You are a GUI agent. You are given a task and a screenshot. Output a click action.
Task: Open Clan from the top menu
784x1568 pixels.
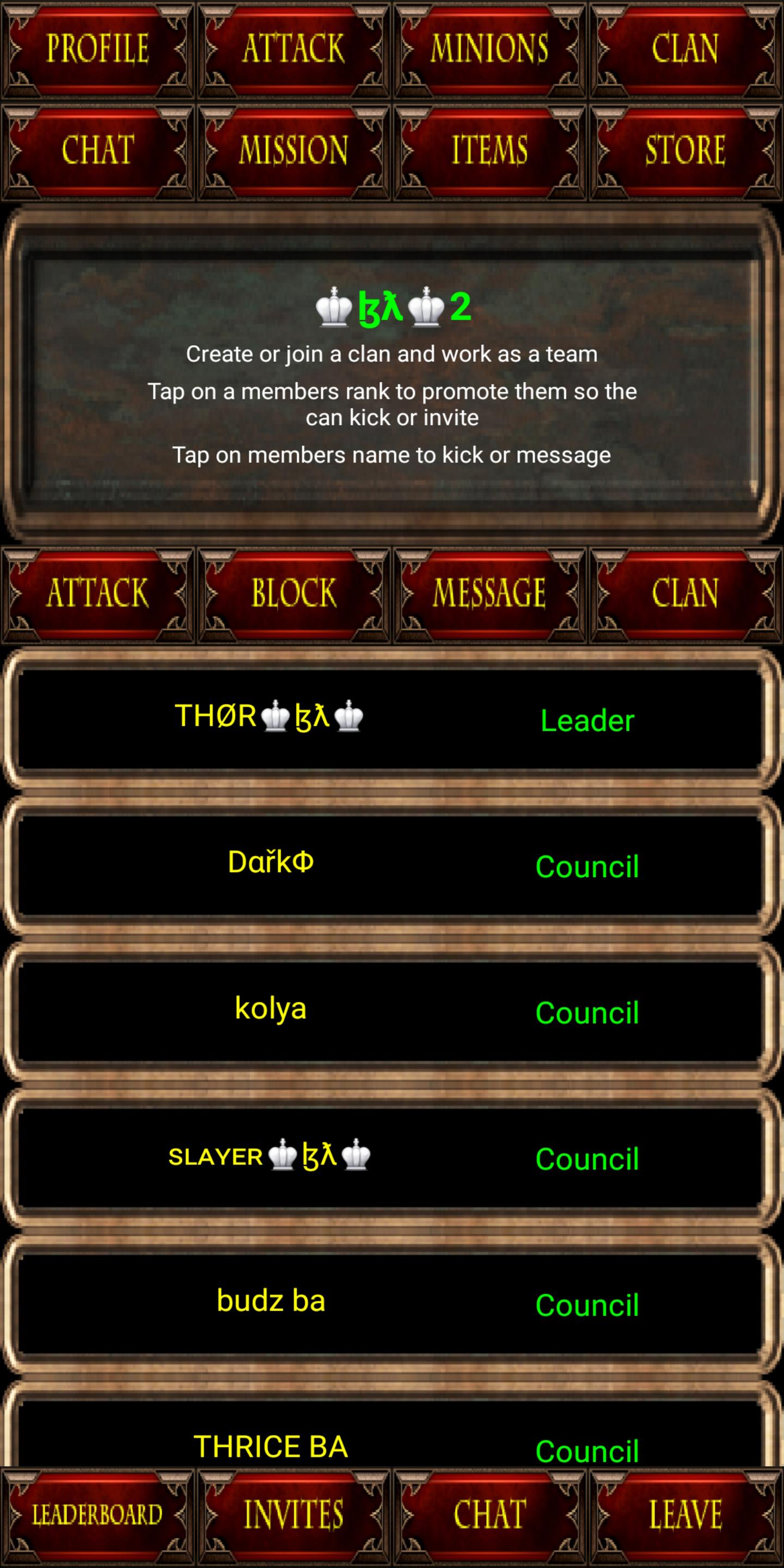(x=685, y=50)
